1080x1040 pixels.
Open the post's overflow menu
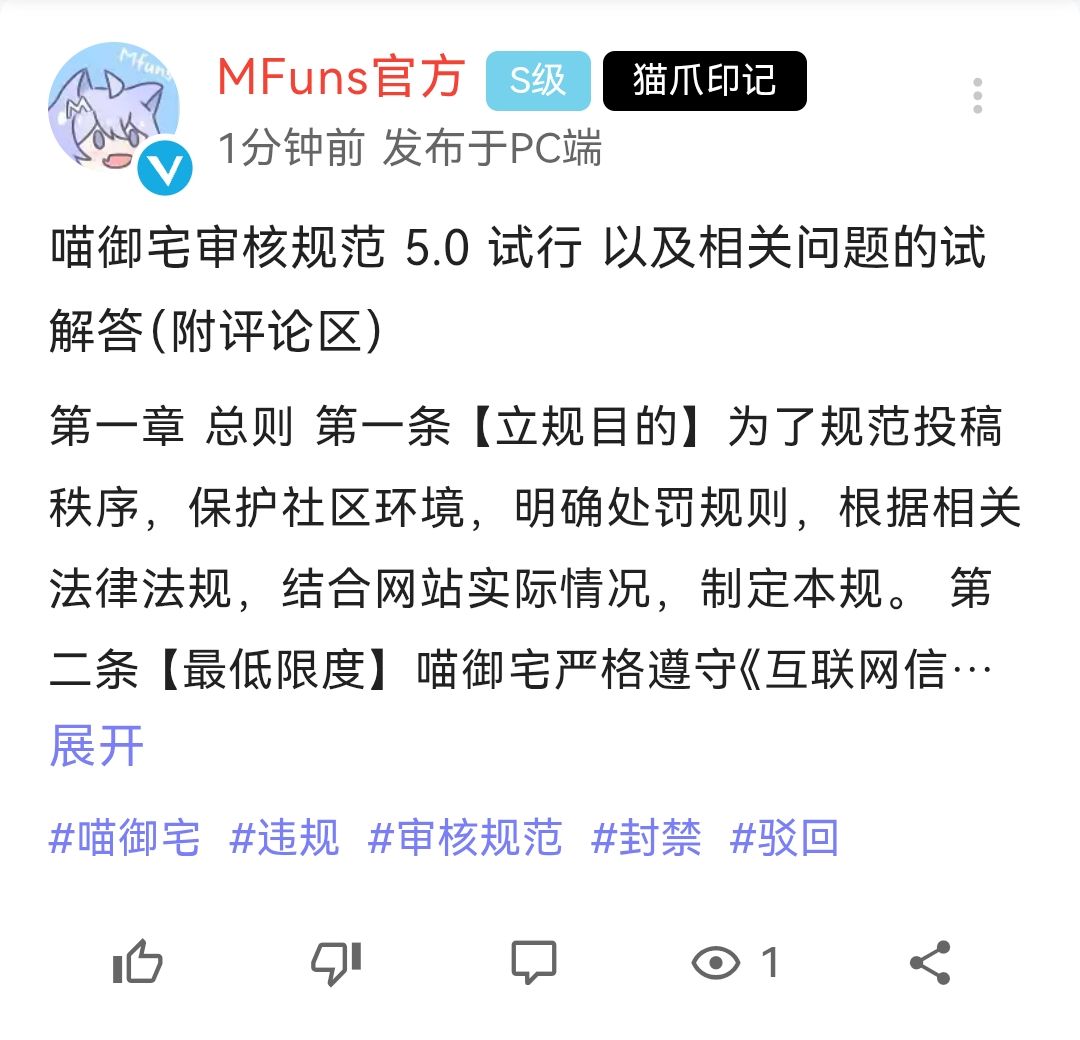point(977,96)
